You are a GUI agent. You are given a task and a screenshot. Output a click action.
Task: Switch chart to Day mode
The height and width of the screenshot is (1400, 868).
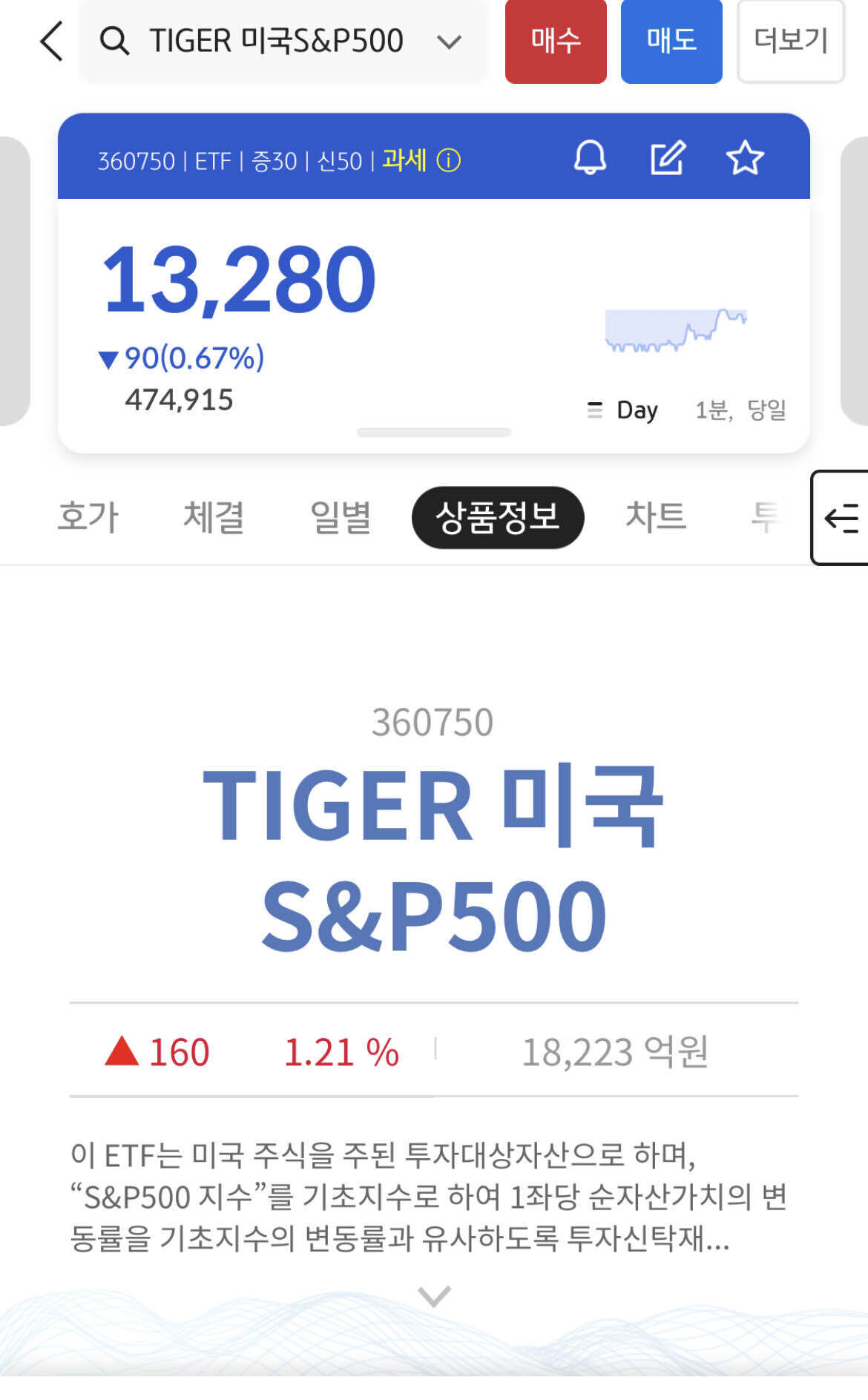pos(637,409)
